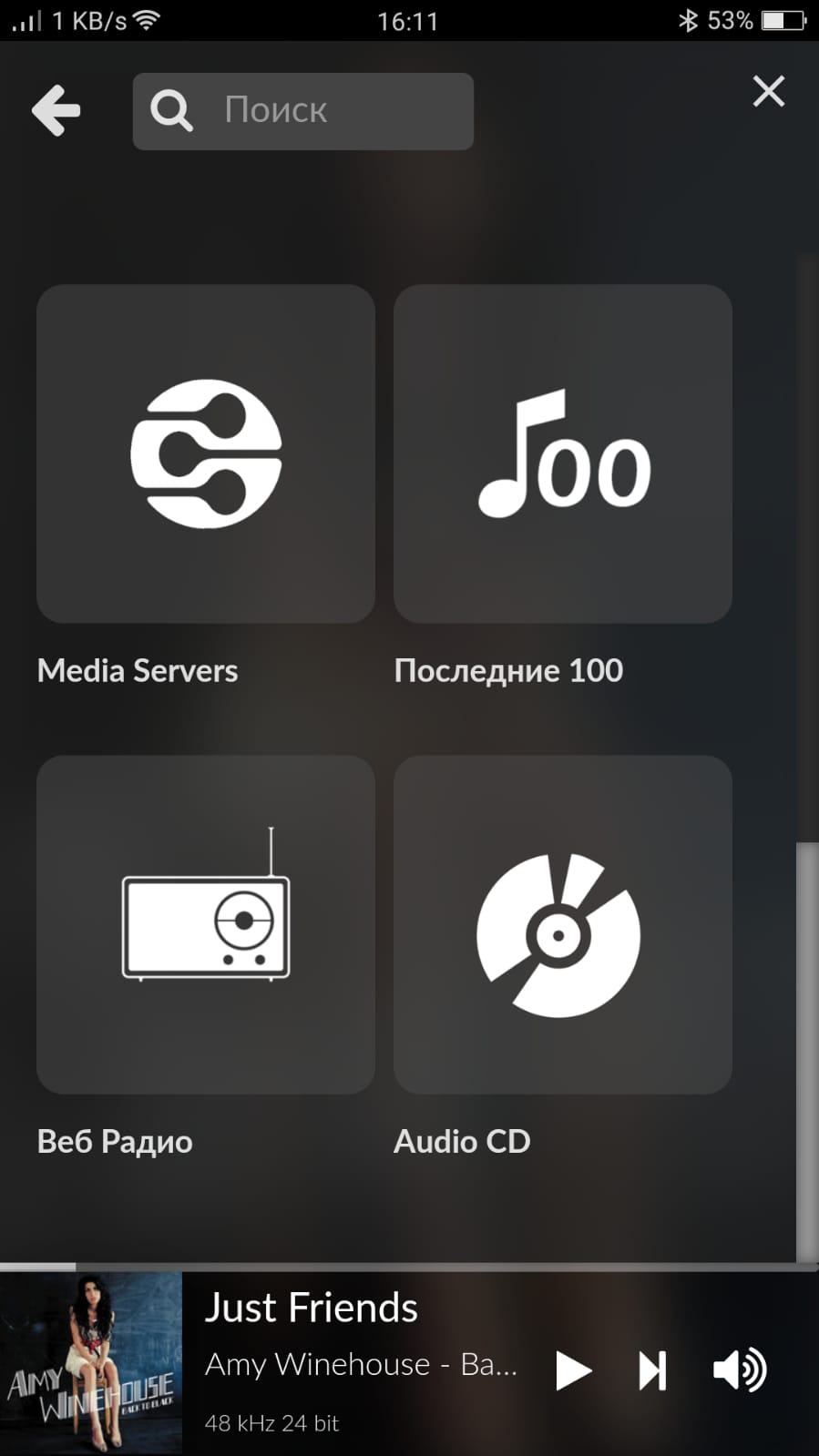Play the track Just Friends

coord(573,1370)
